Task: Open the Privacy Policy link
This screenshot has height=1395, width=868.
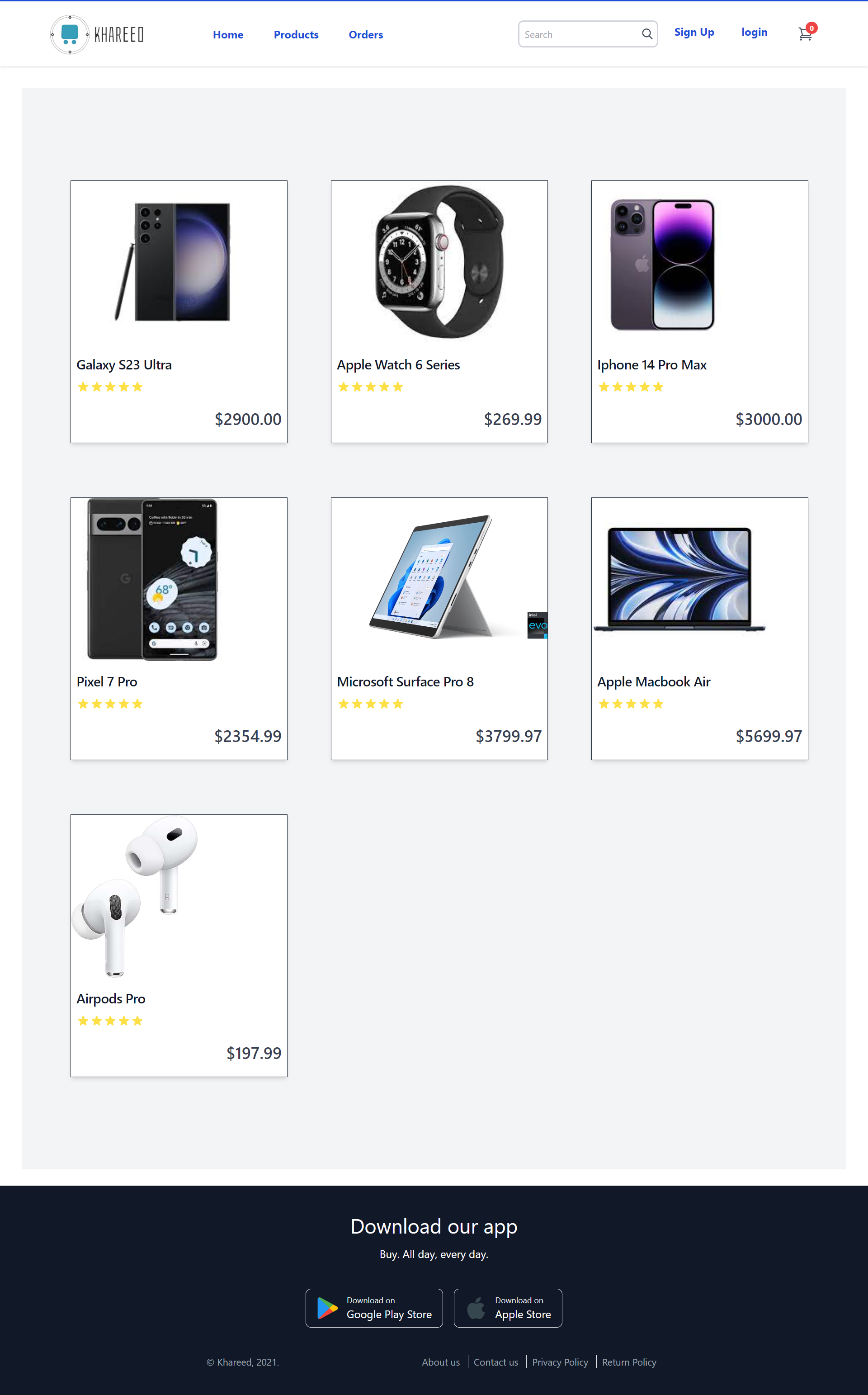Action: pyautogui.click(x=560, y=1362)
